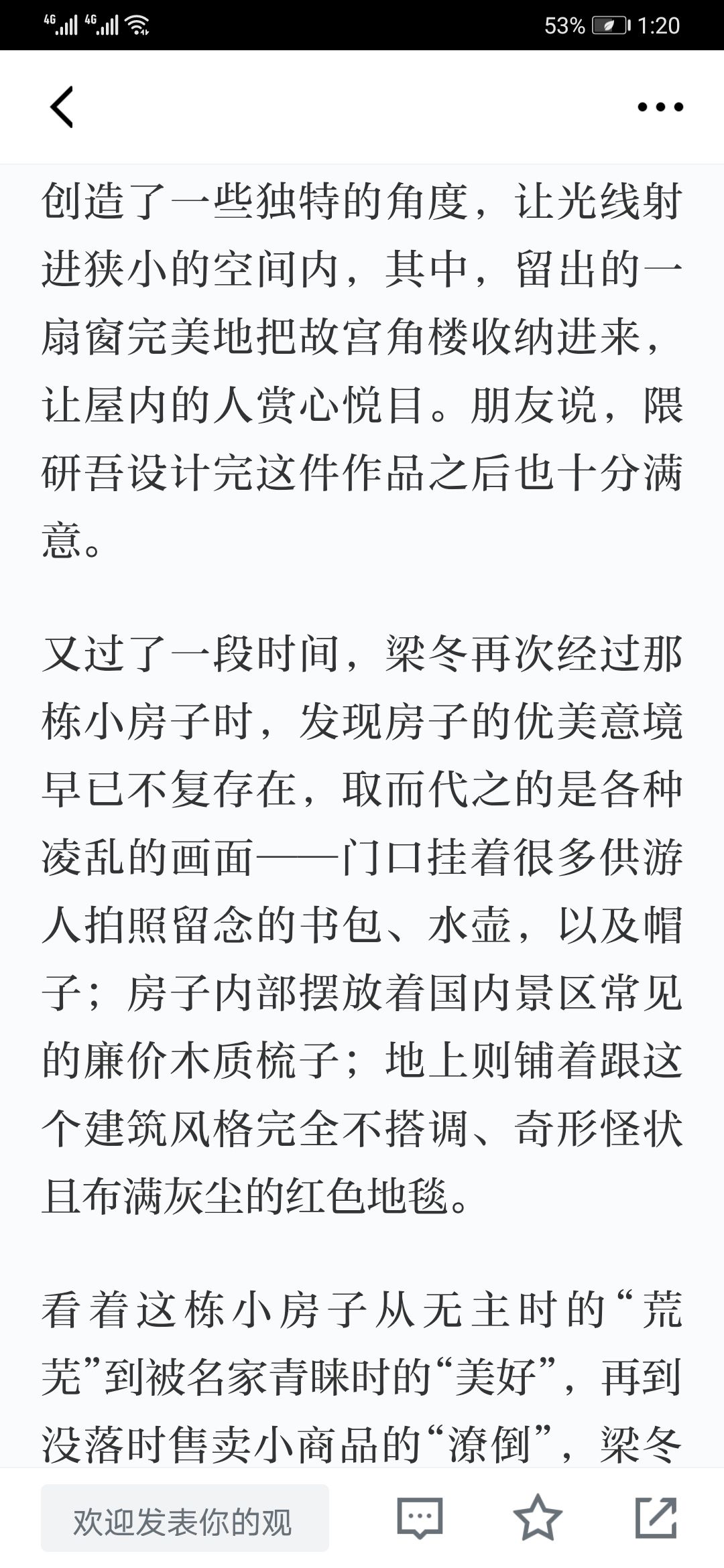Go back using the top-left arrow
The height and width of the screenshot is (1568, 724).
click(x=62, y=107)
